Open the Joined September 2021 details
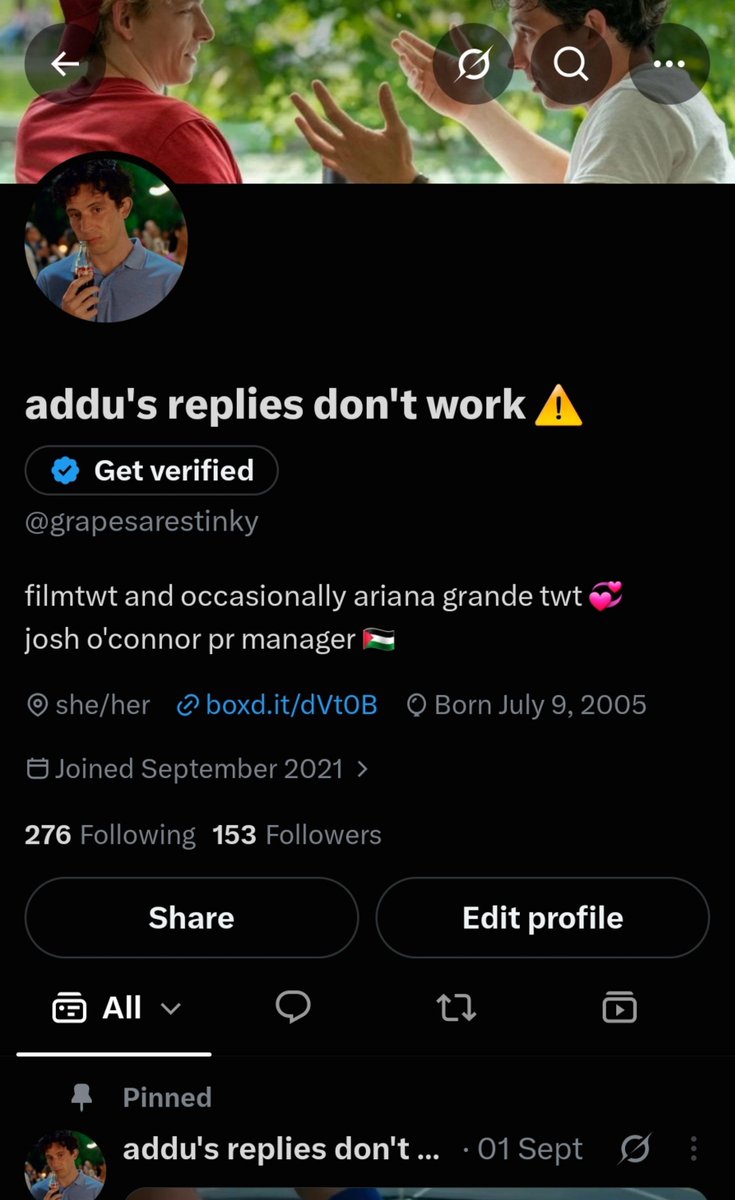This screenshot has width=735, height=1200. click(x=197, y=769)
